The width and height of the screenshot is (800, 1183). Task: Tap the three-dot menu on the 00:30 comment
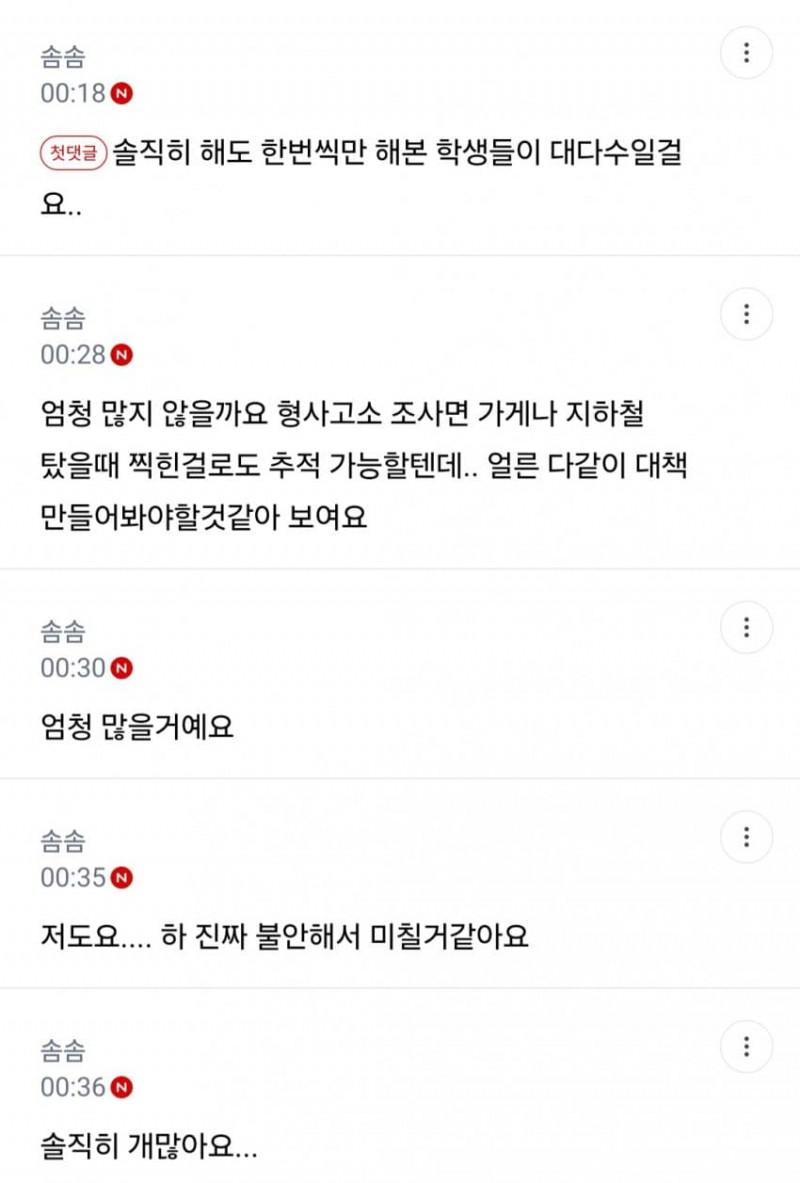click(746, 627)
